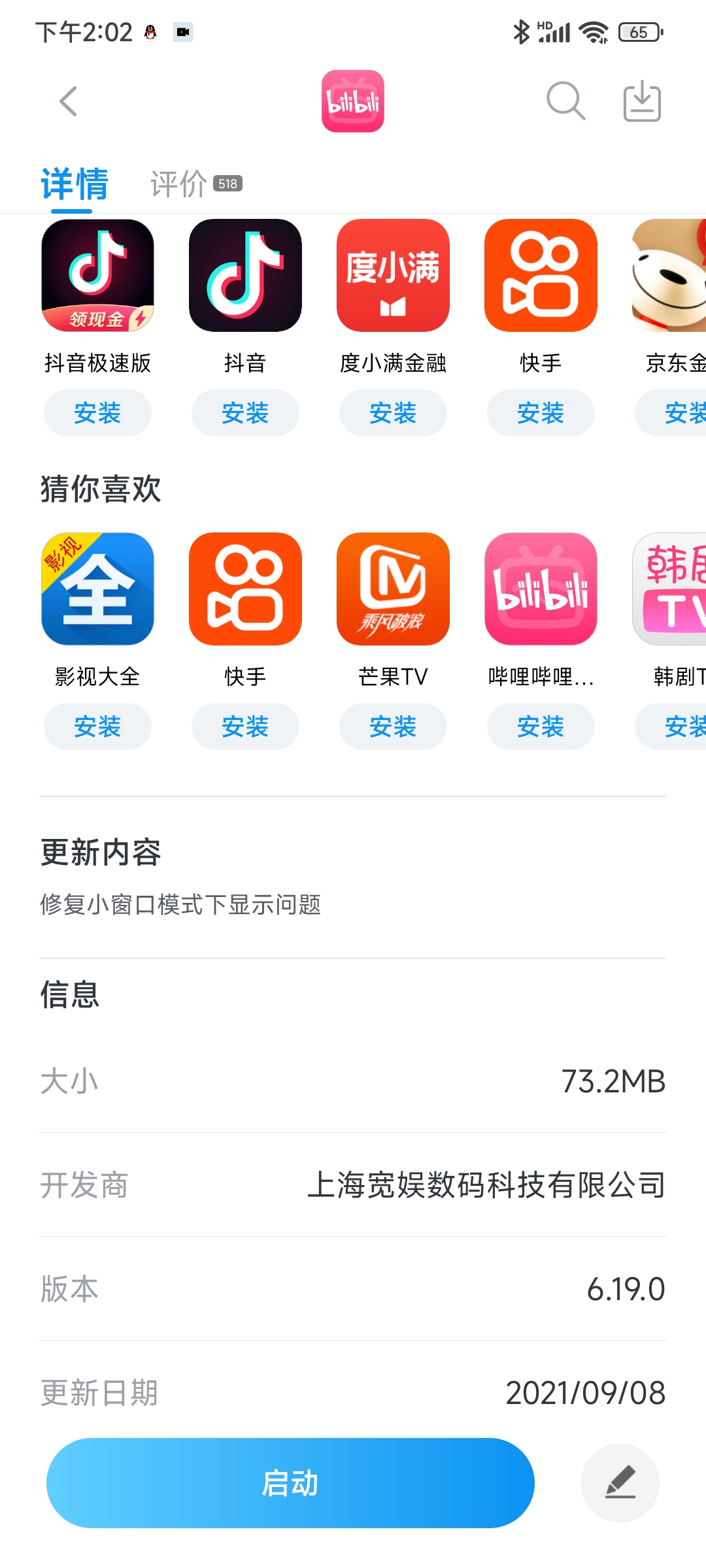This screenshot has width=706, height=1568.
Task: Open the 影视大全 app icon
Action: [x=97, y=589]
